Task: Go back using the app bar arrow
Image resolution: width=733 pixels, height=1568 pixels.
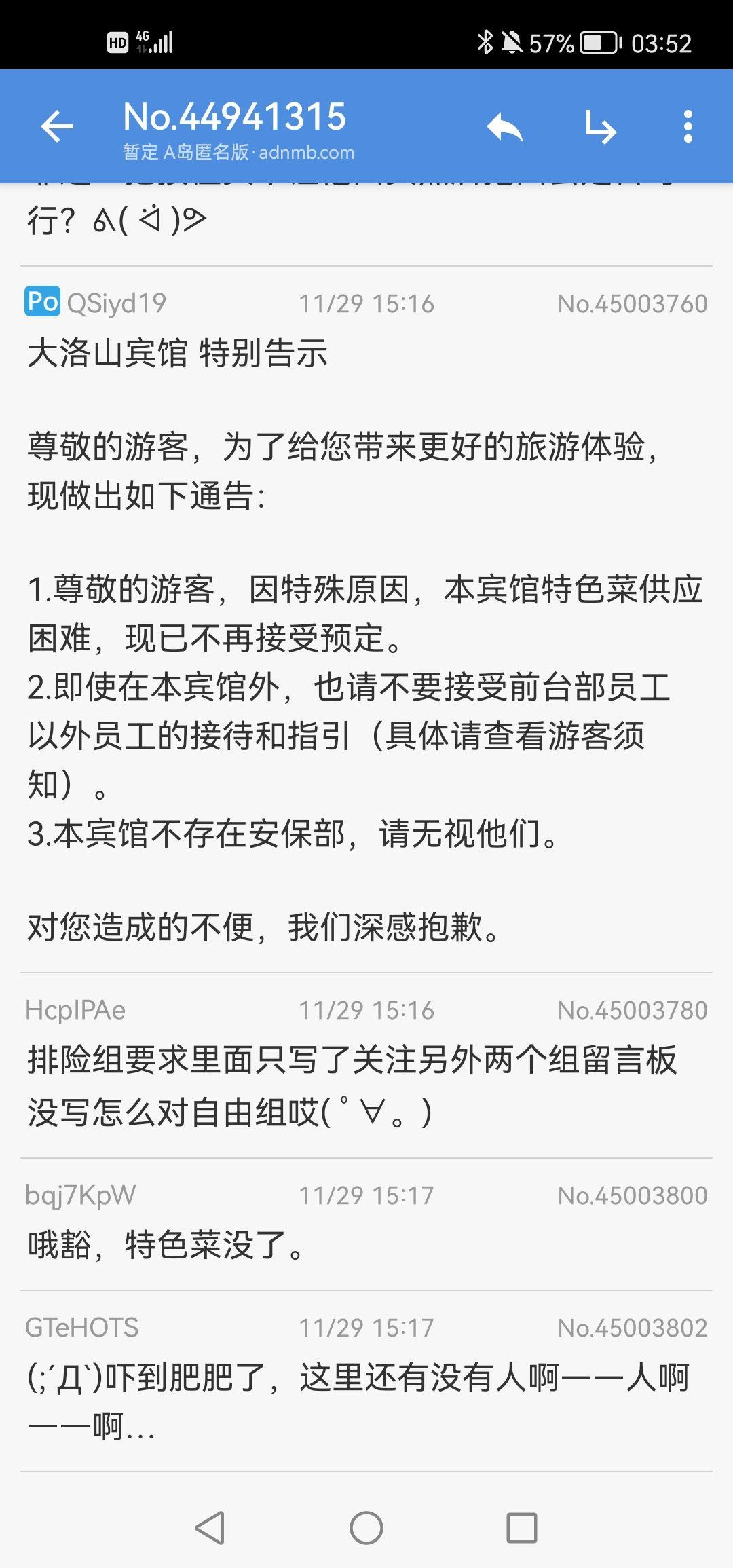Action: [57, 126]
